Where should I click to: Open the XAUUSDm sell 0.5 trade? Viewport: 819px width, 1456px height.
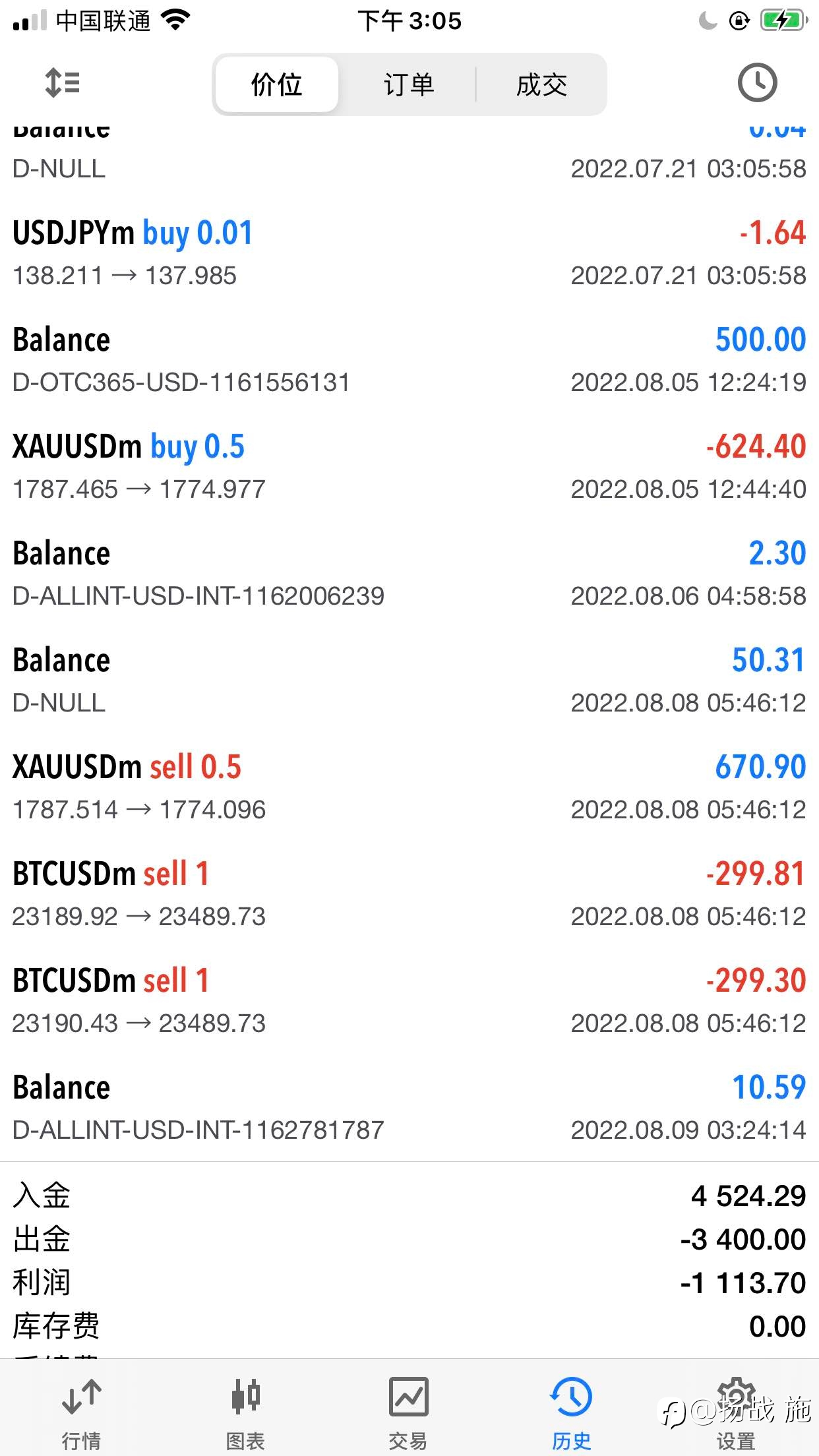click(x=409, y=787)
